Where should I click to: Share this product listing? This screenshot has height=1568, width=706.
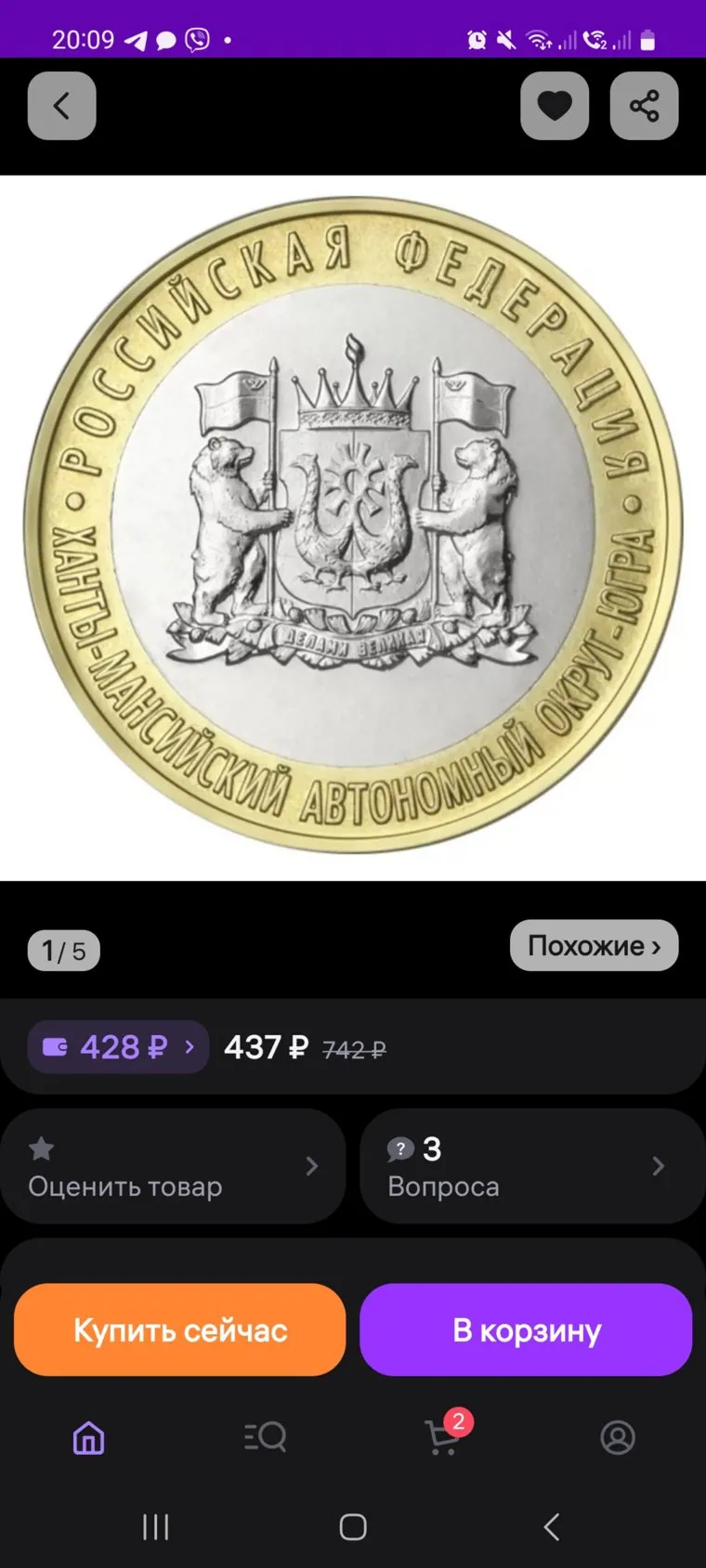point(644,106)
